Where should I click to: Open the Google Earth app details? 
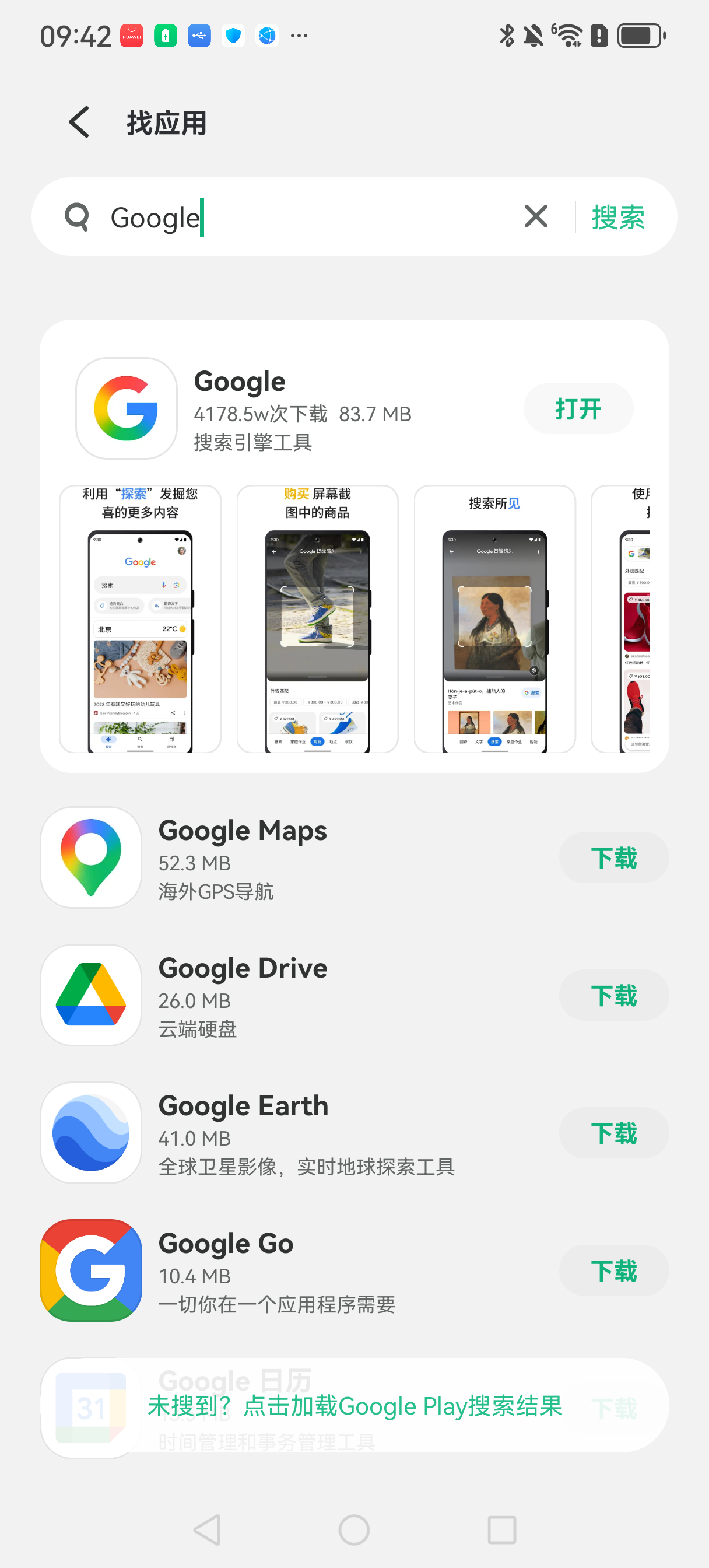(292, 1133)
